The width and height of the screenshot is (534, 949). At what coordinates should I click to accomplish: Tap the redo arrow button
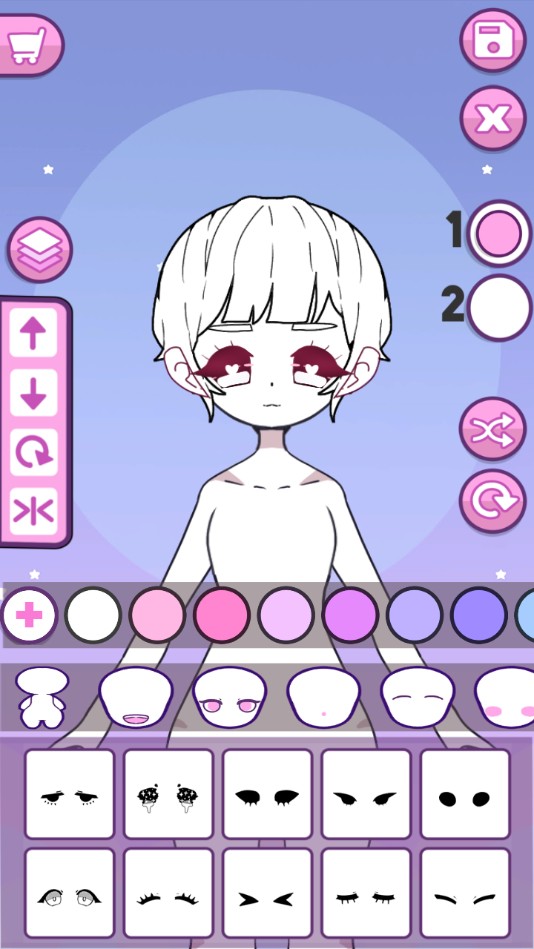click(x=493, y=501)
